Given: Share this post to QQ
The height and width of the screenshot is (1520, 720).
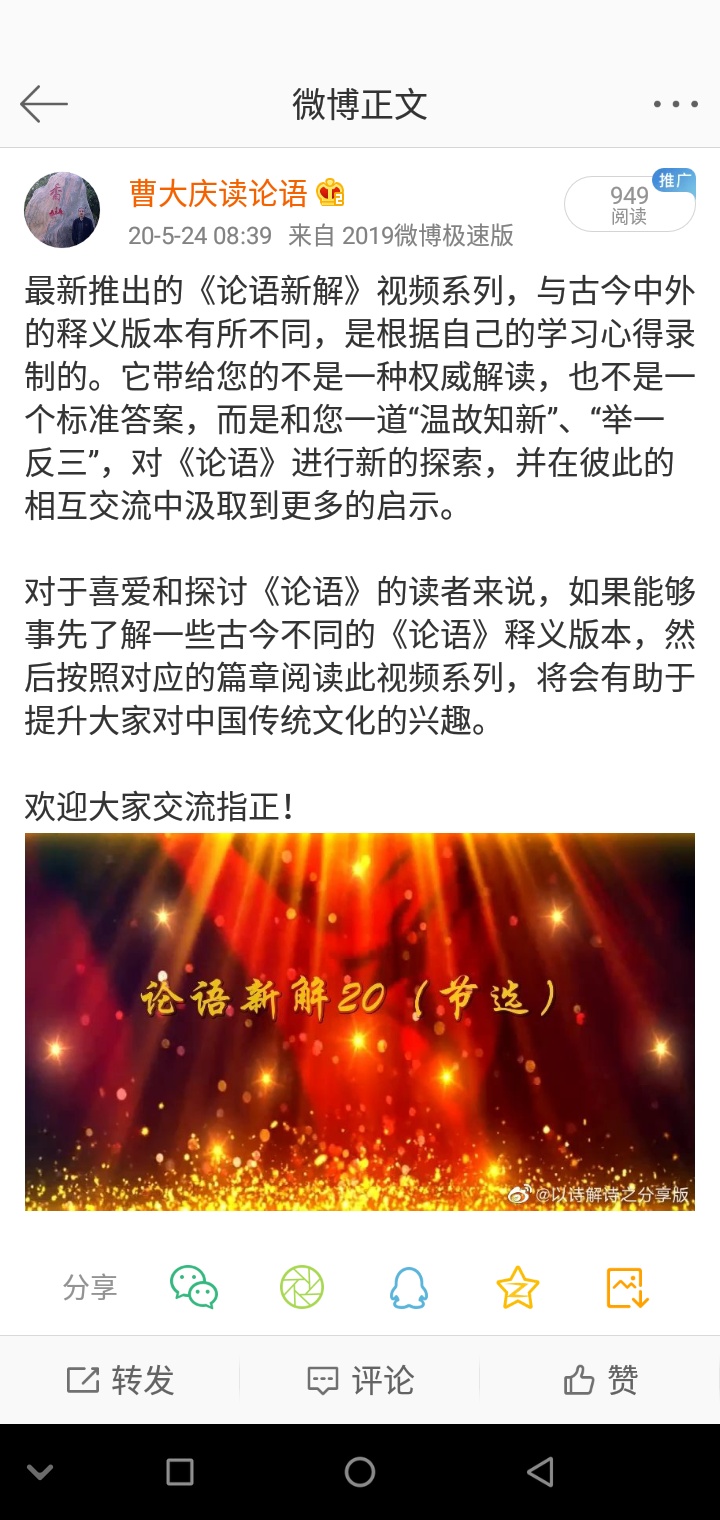Looking at the screenshot, I should [x=409, y=1287].
